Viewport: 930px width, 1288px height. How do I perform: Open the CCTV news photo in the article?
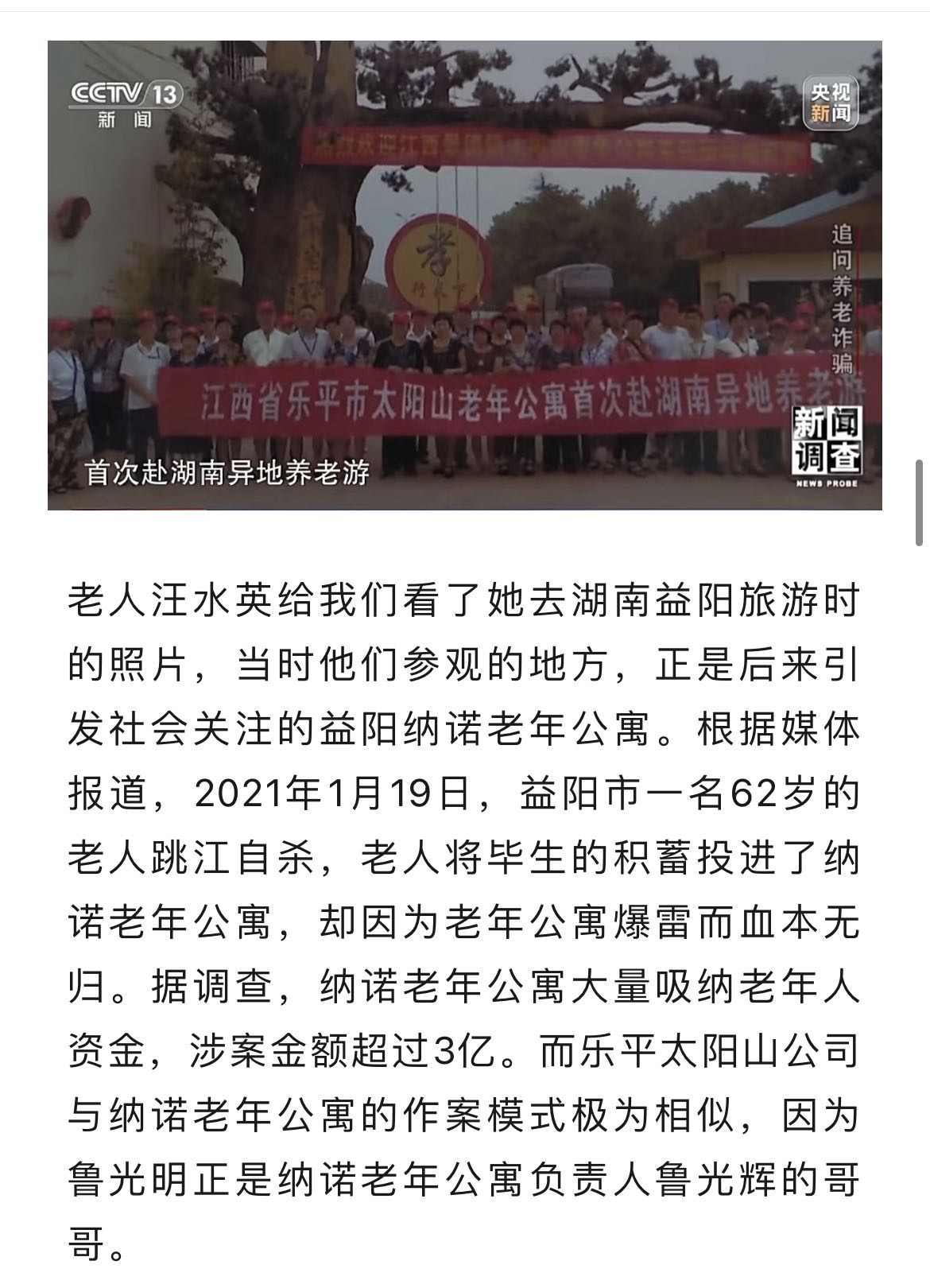tap(464, 275)
